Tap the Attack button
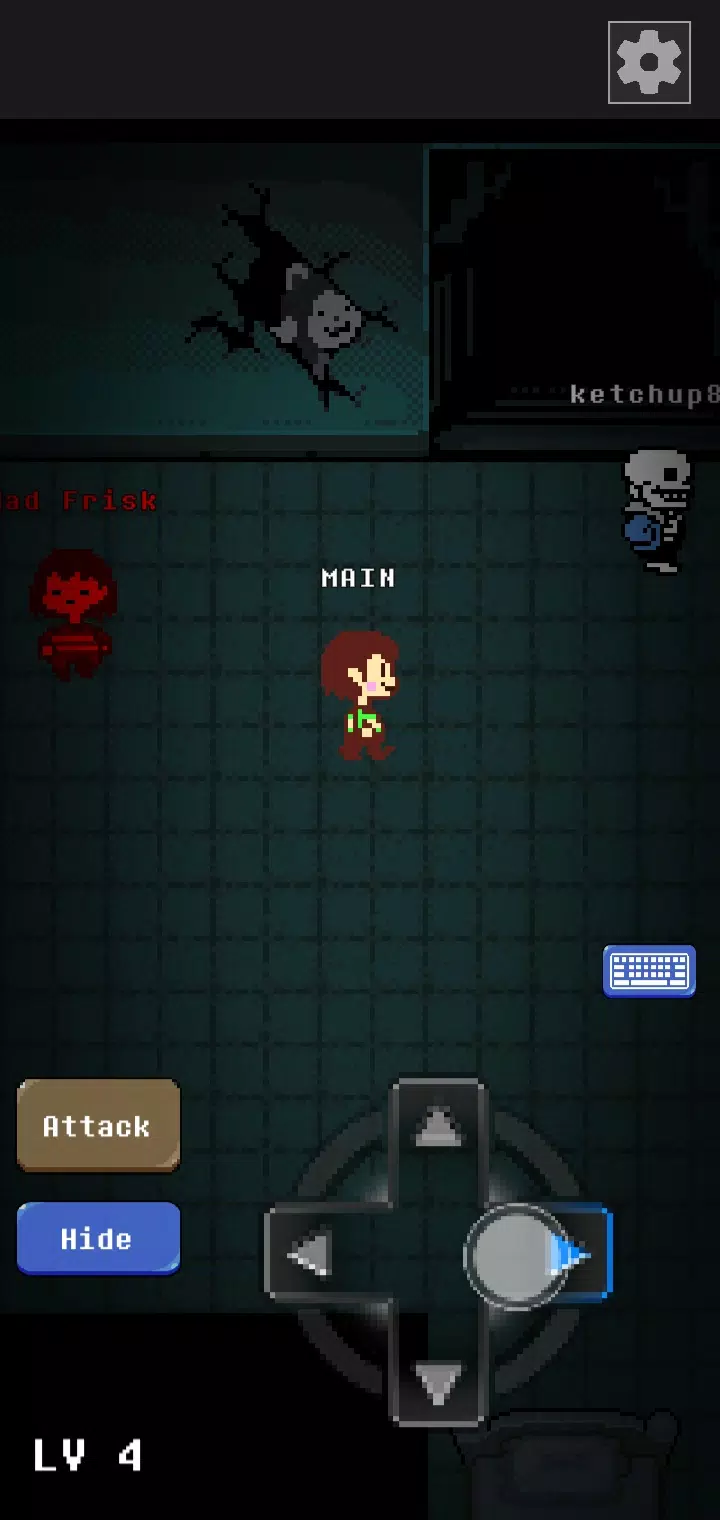The width and height of the screenshot is (720, 1520). 98,1126
